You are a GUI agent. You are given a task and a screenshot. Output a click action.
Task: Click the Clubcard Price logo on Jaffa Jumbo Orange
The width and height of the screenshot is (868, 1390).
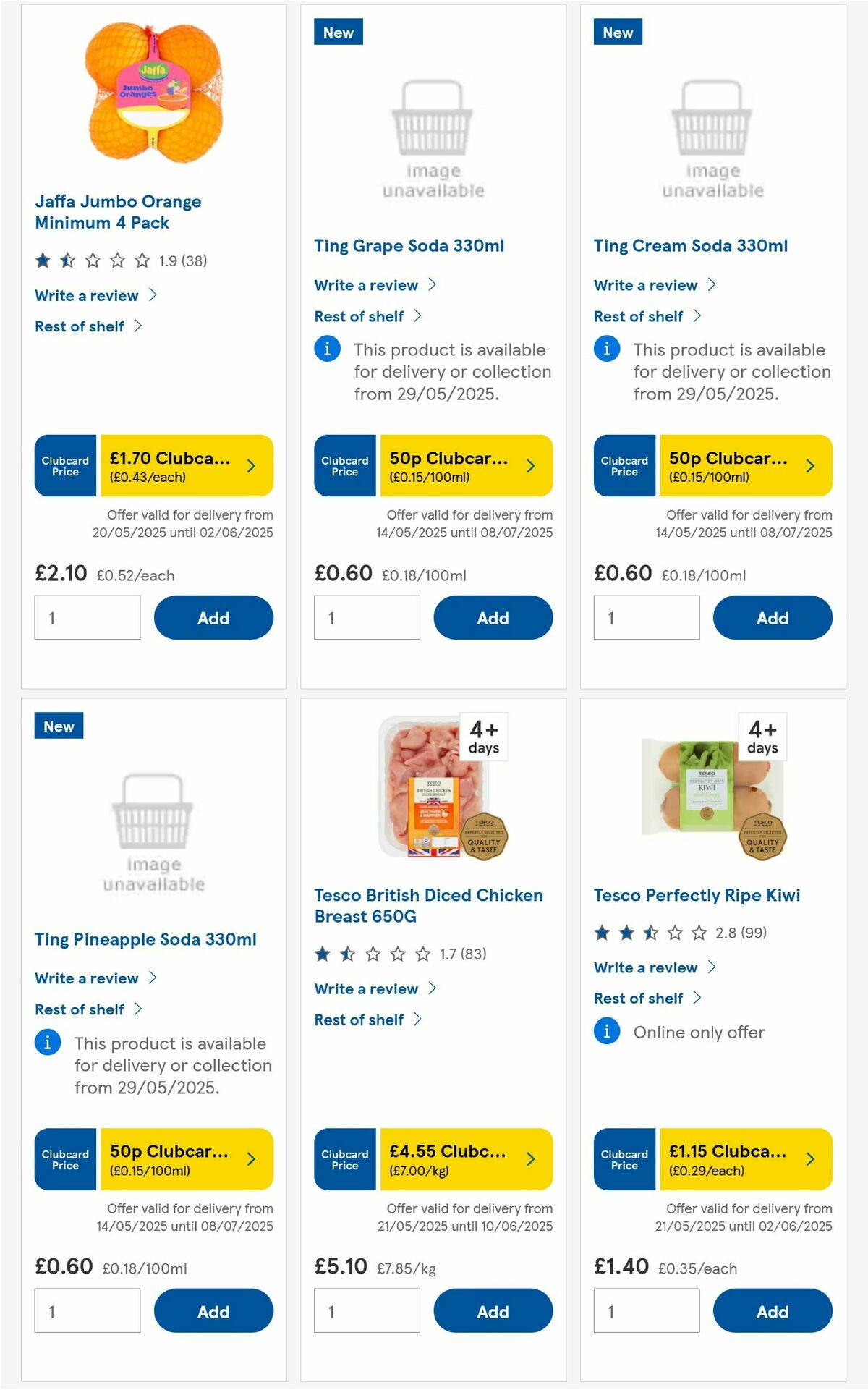[x=64, y=466]
